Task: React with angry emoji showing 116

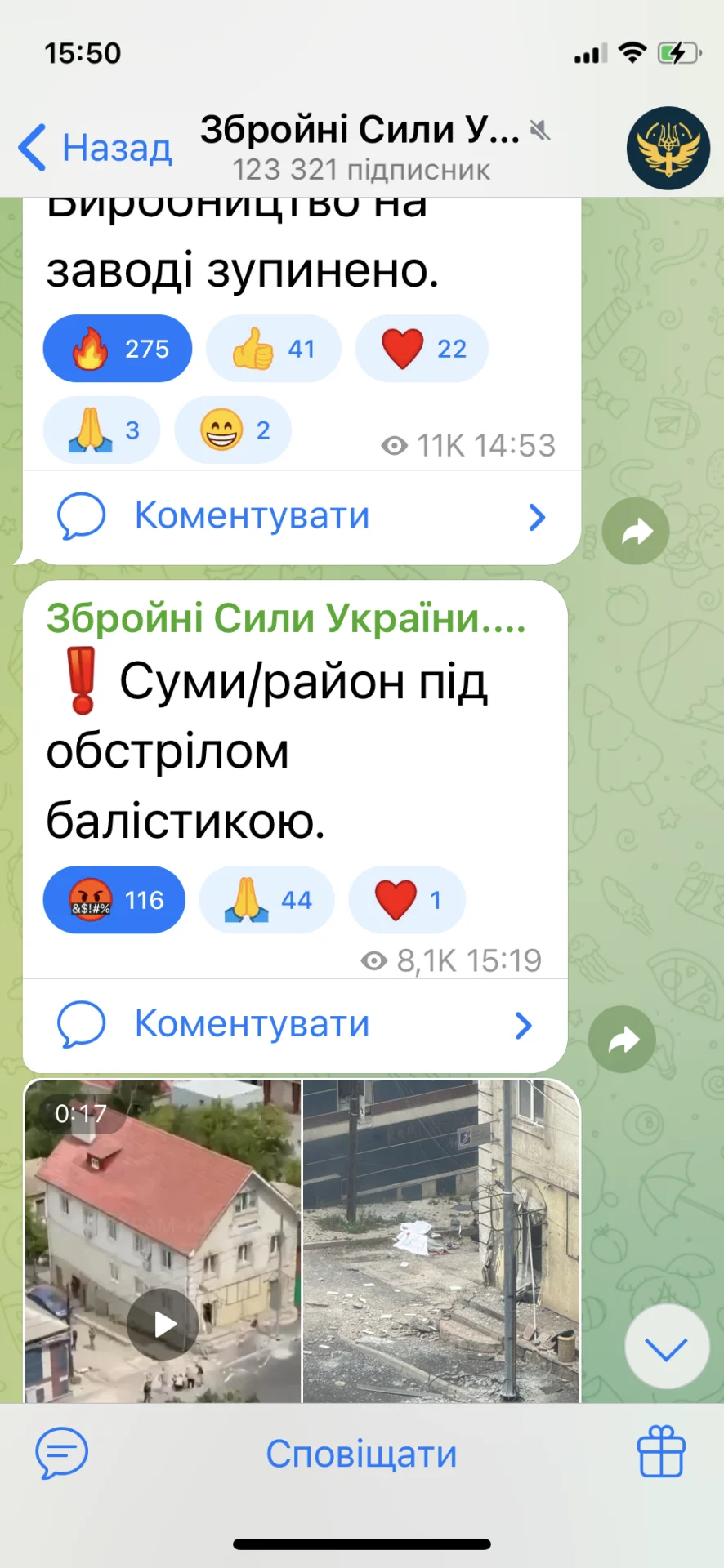Action: (114, 900)
